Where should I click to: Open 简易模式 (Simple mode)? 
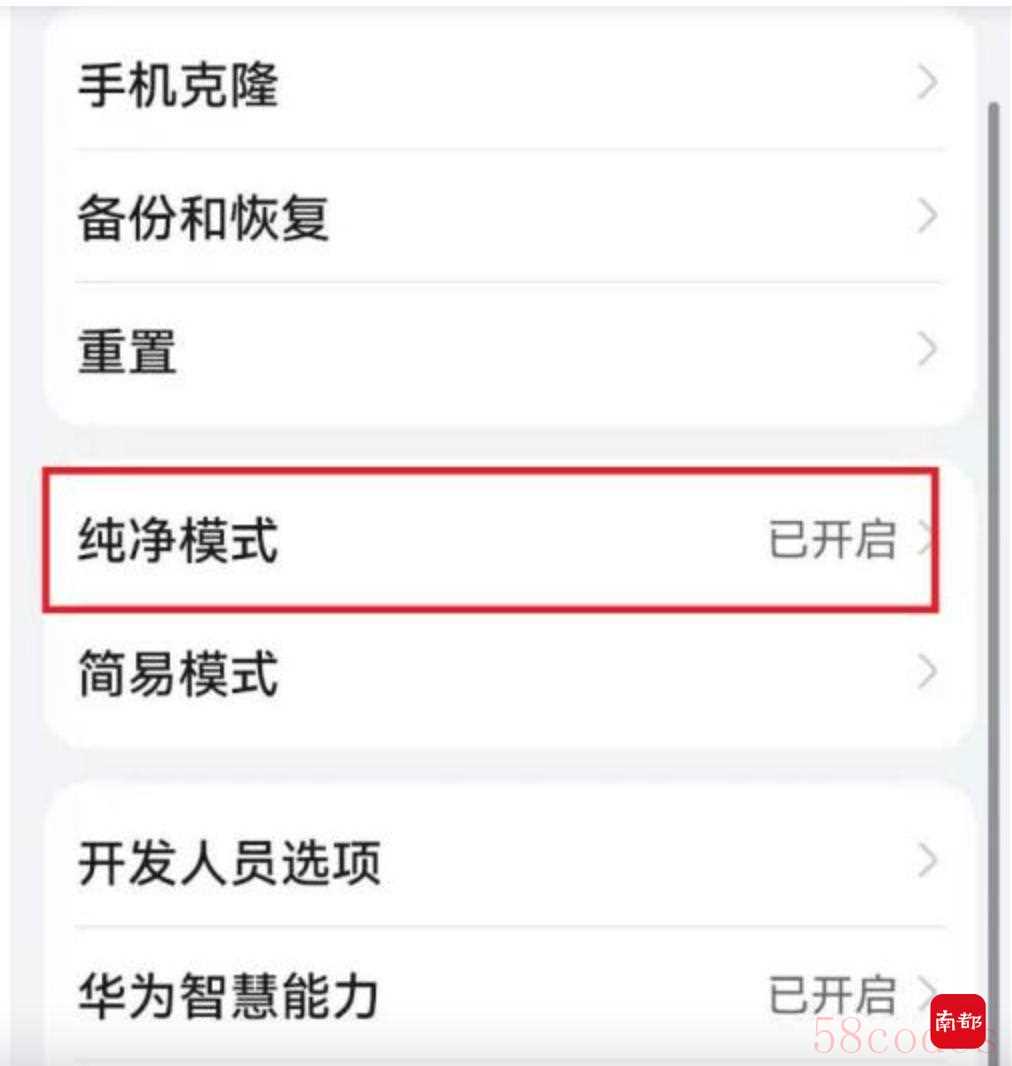[500, 674]
